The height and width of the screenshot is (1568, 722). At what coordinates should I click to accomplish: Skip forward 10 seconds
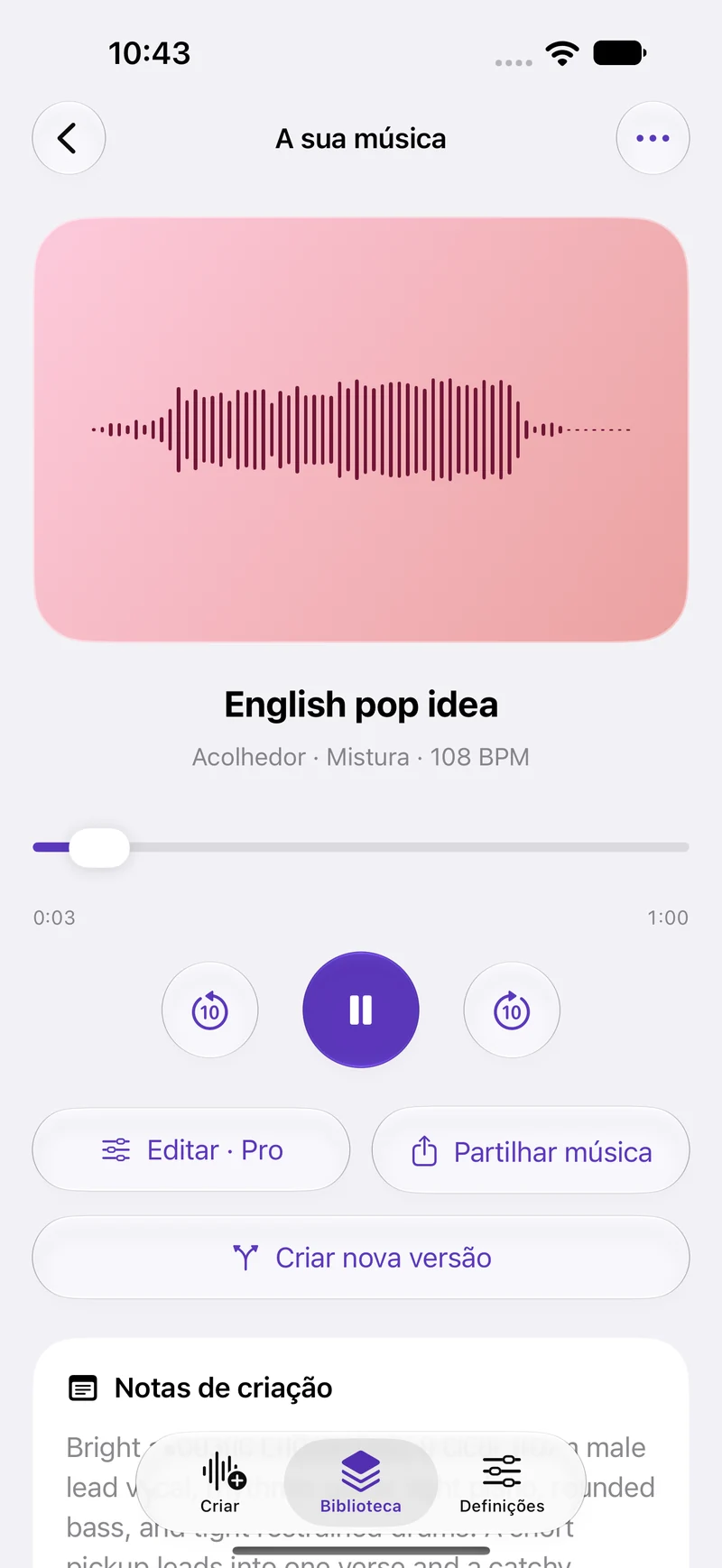[512, 1010]
